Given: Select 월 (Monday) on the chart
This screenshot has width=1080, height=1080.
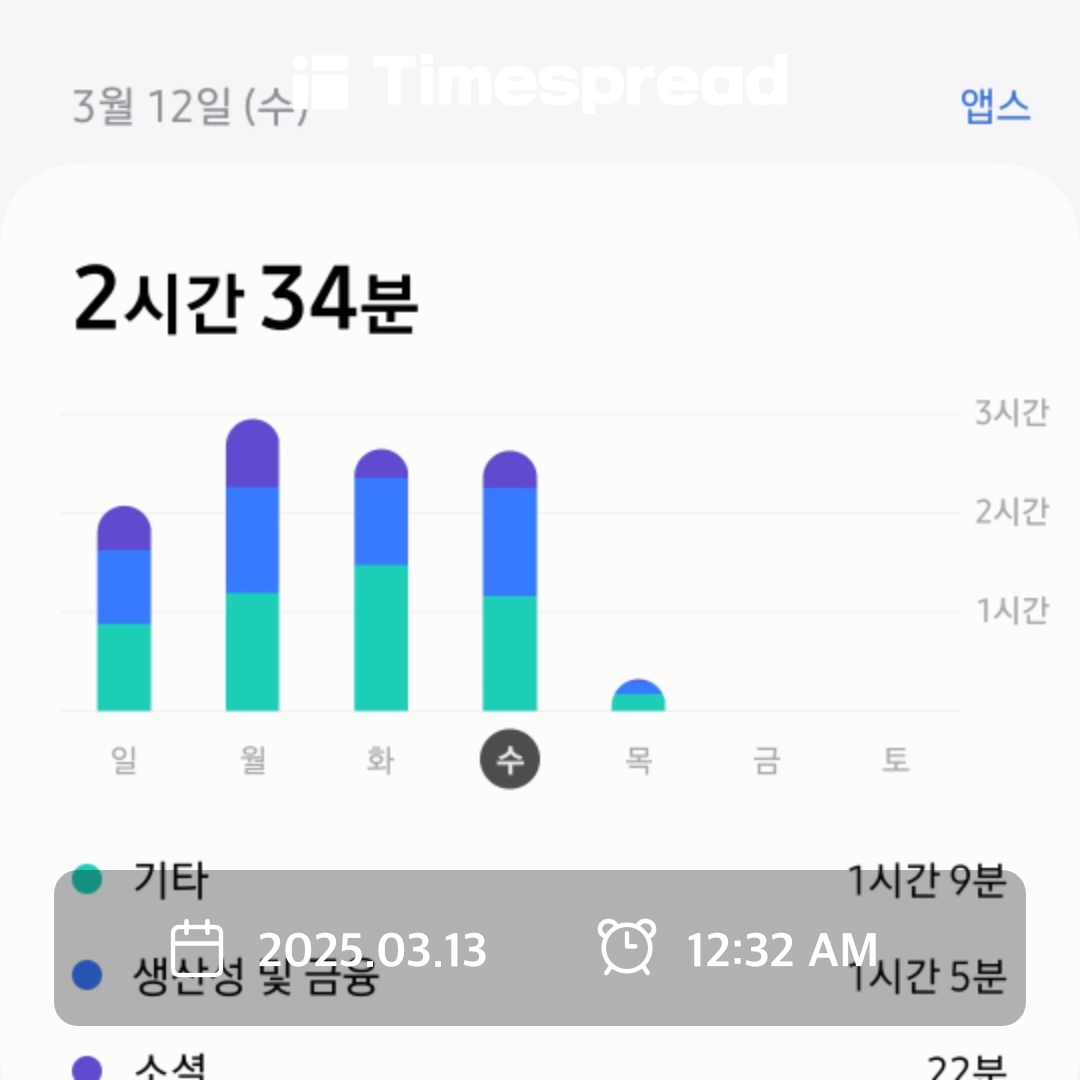Looking at the screenshot, I should pos(253,760).
